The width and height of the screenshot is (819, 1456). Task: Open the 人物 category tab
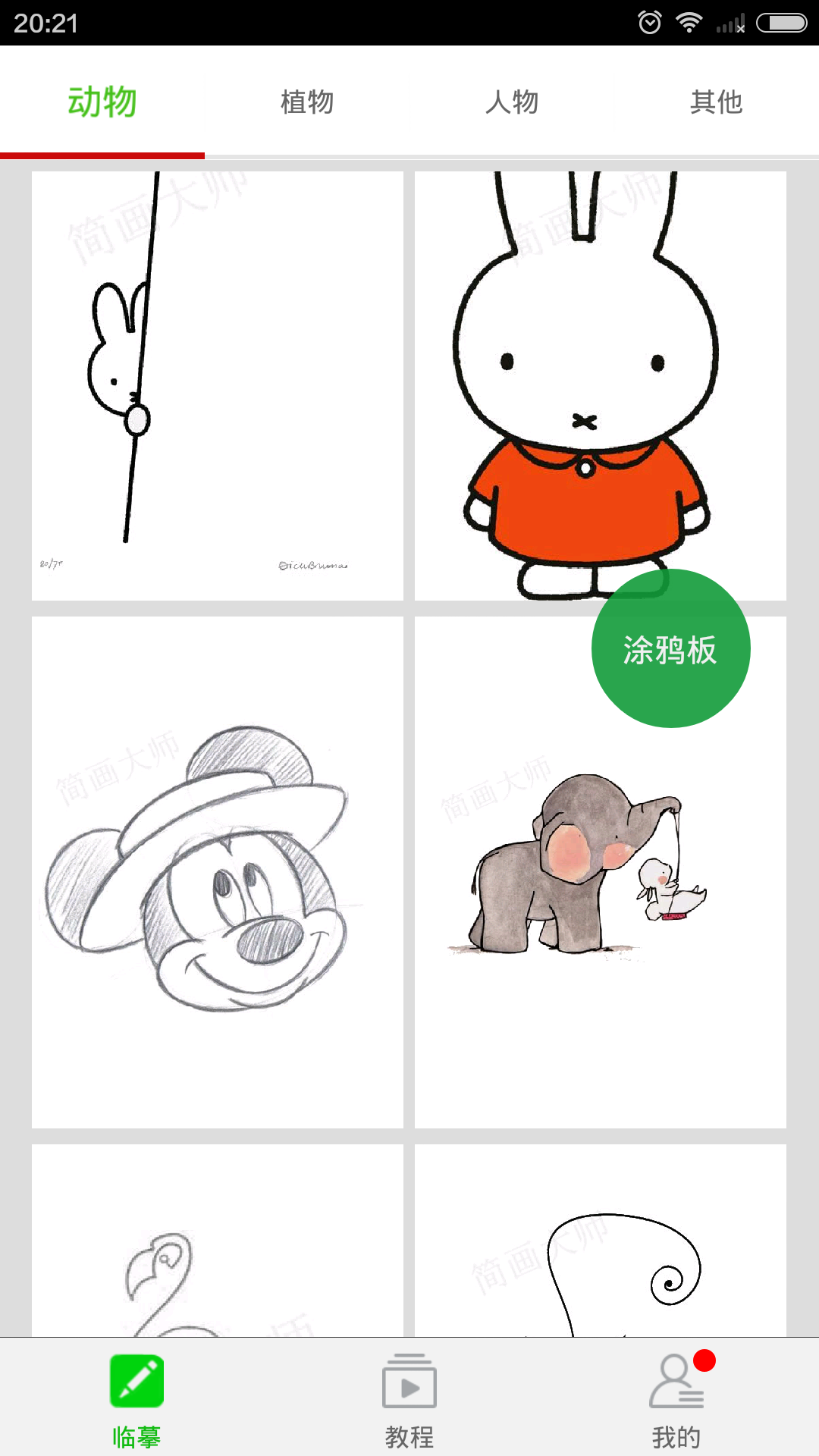pyautogui.click(x=512, y=102)
